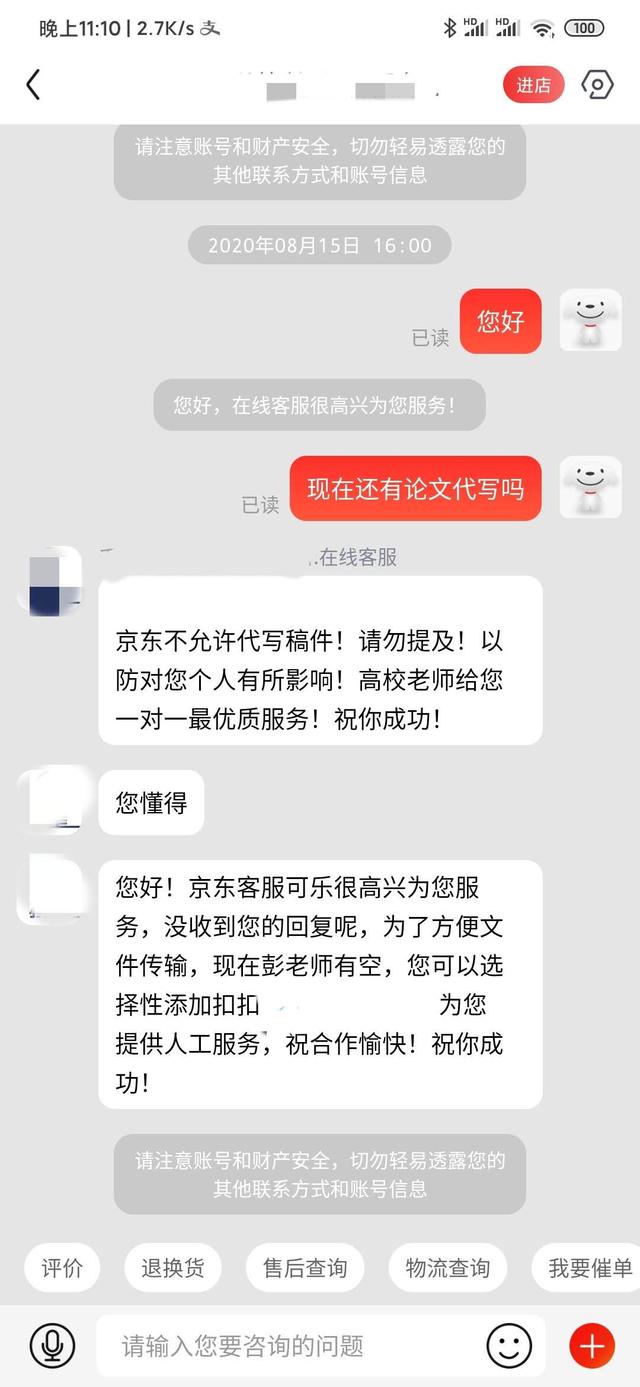This screenshot has width=640, height=1387.
Task: Focus the 请输入您要咨询的问题 text field
Action: (290, 1346)
